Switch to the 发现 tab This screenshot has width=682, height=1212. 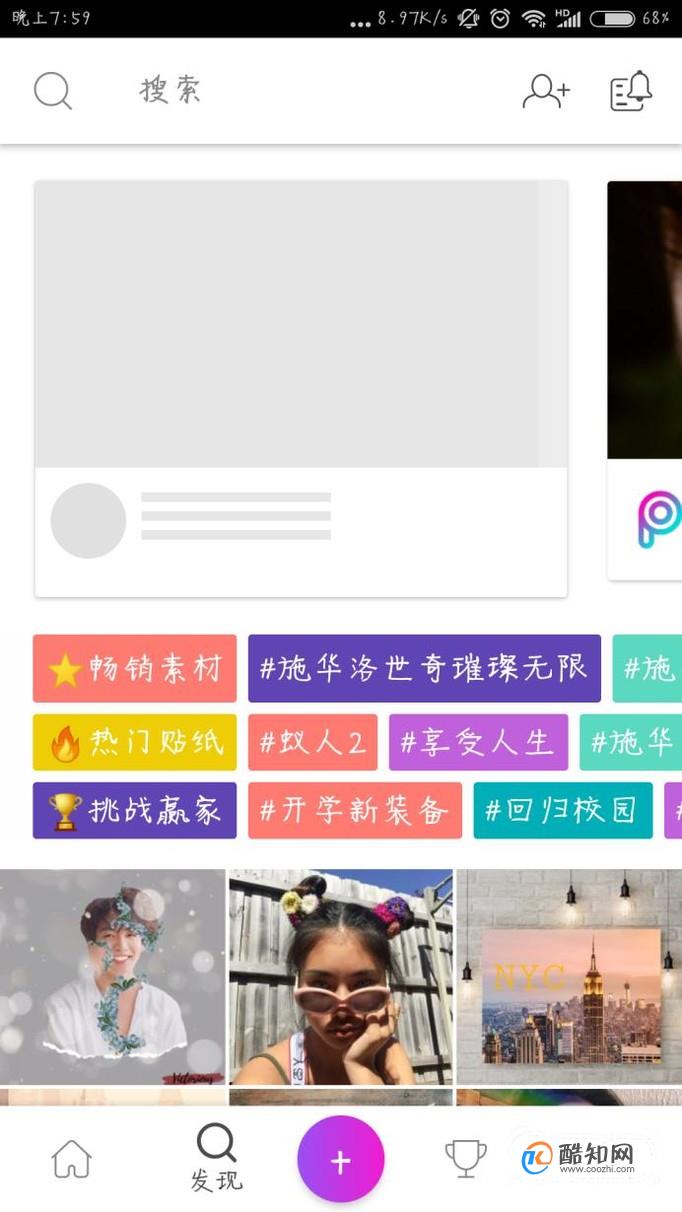(216, 1158)
